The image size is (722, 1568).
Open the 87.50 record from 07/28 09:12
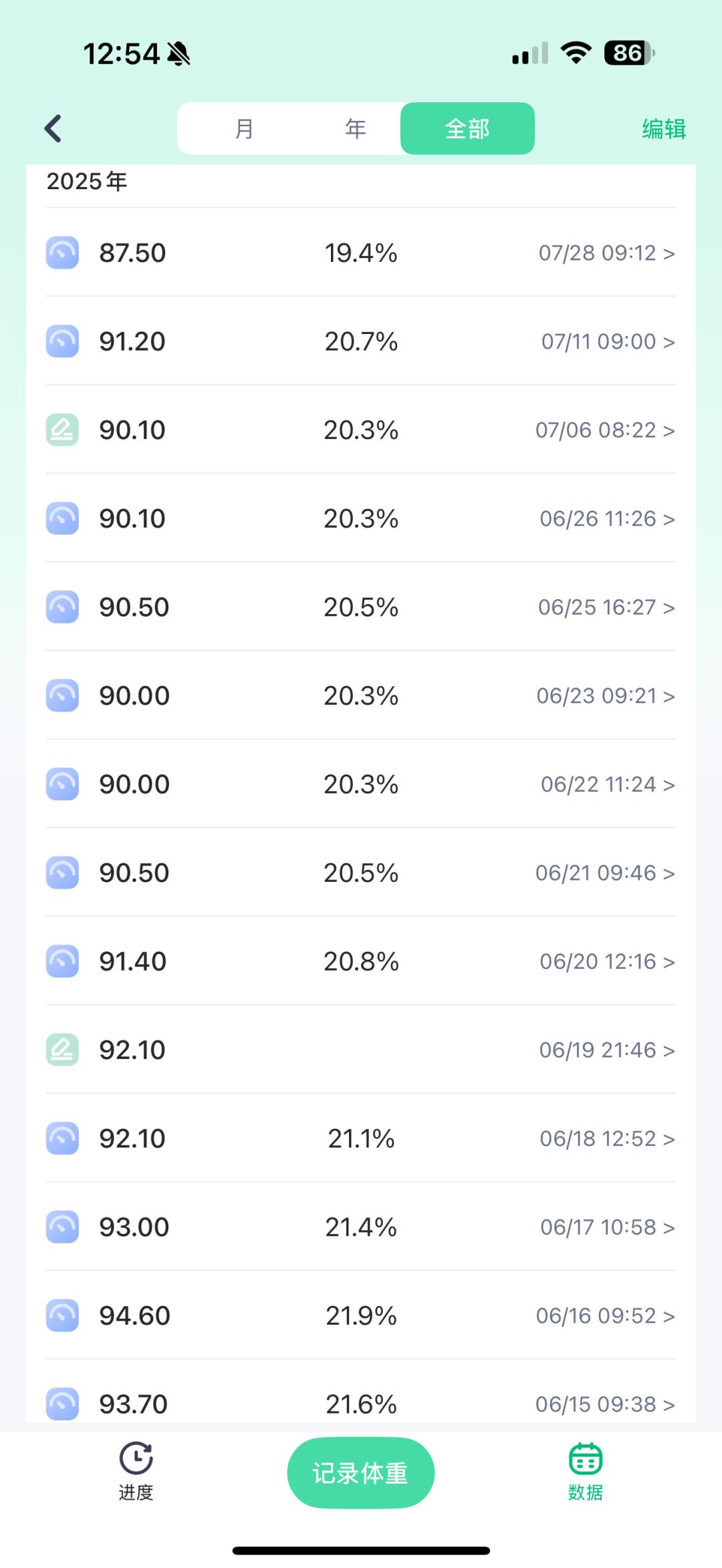point(361,253)
